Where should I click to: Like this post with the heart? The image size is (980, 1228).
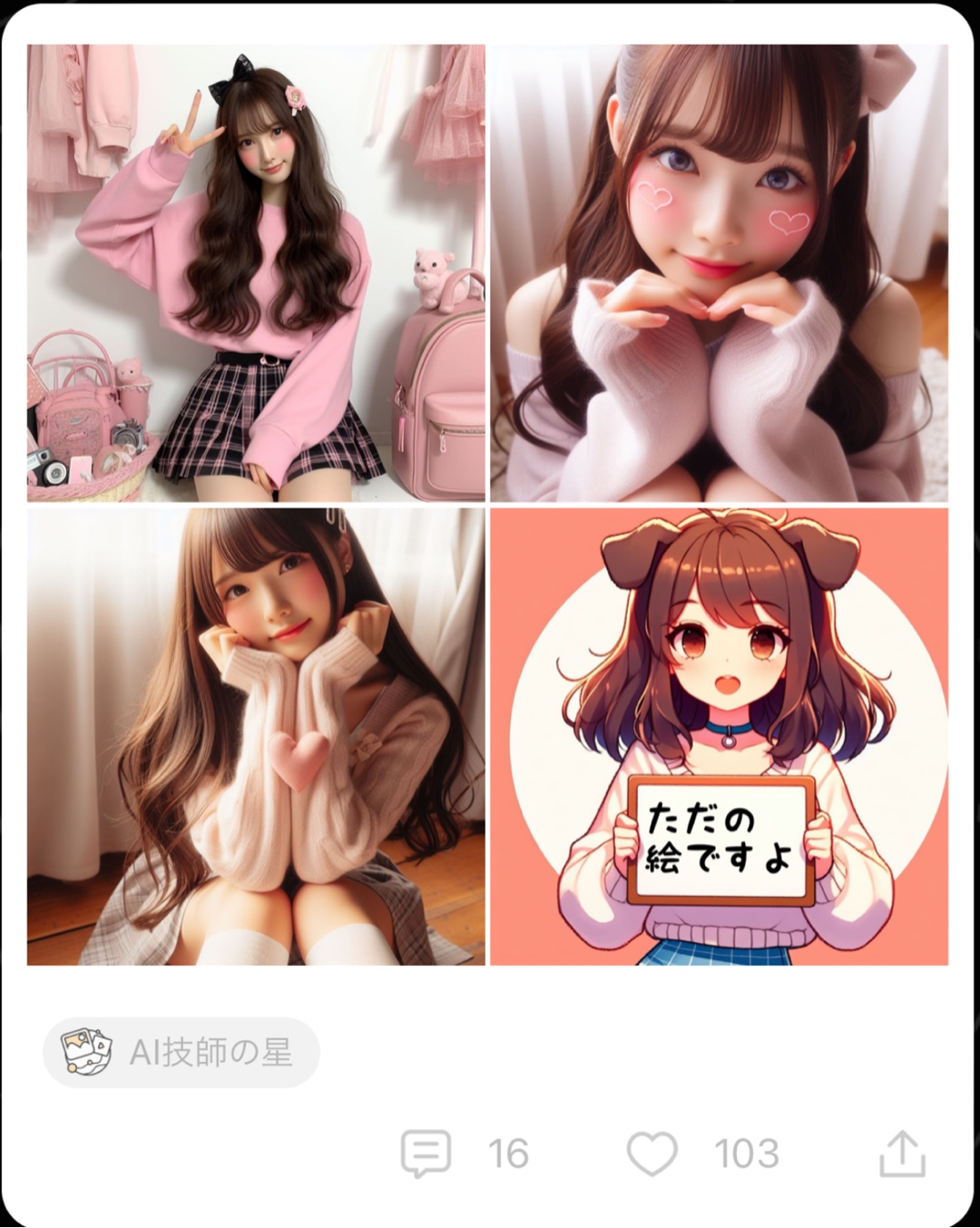point(652,1154)
